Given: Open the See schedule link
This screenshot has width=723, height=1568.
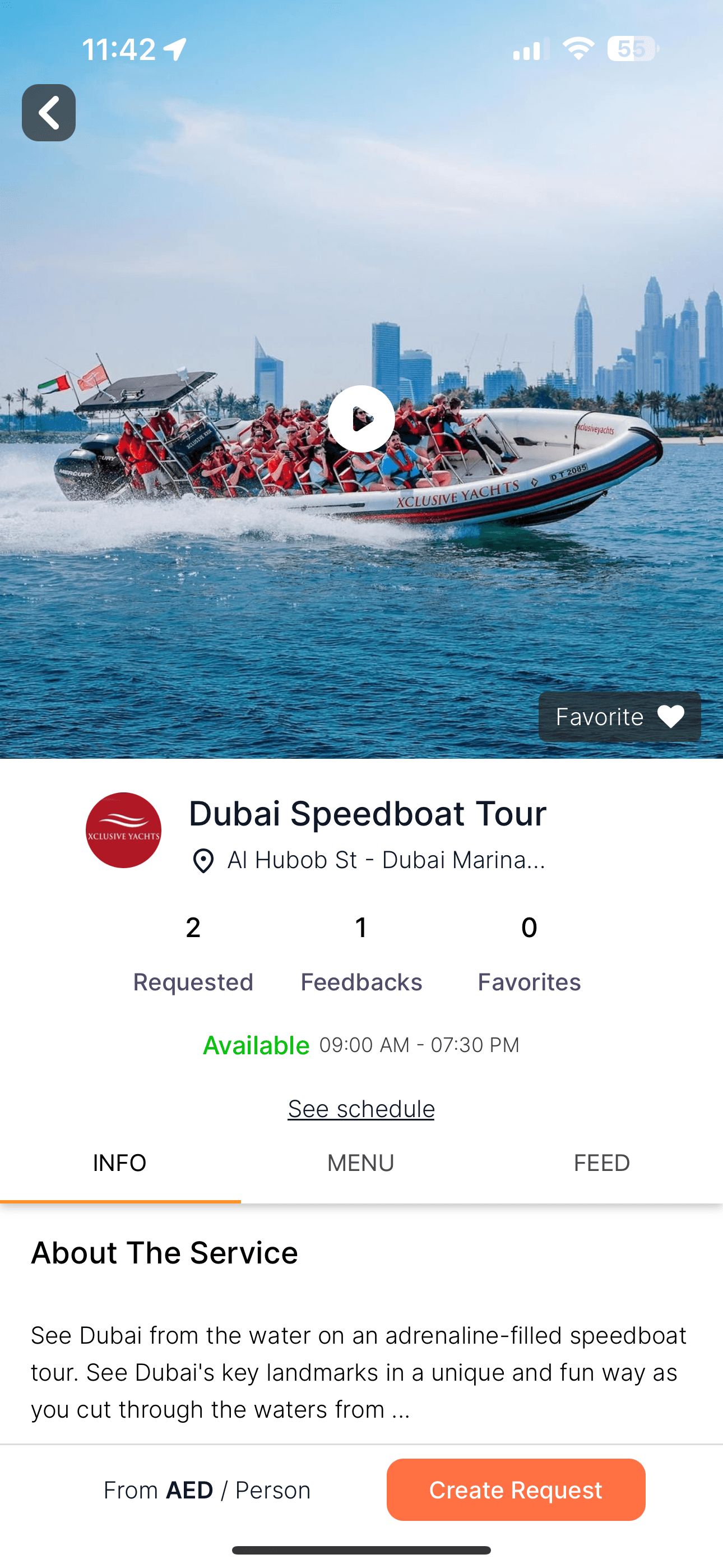Looking at the screenshot, I should 361,1108.
